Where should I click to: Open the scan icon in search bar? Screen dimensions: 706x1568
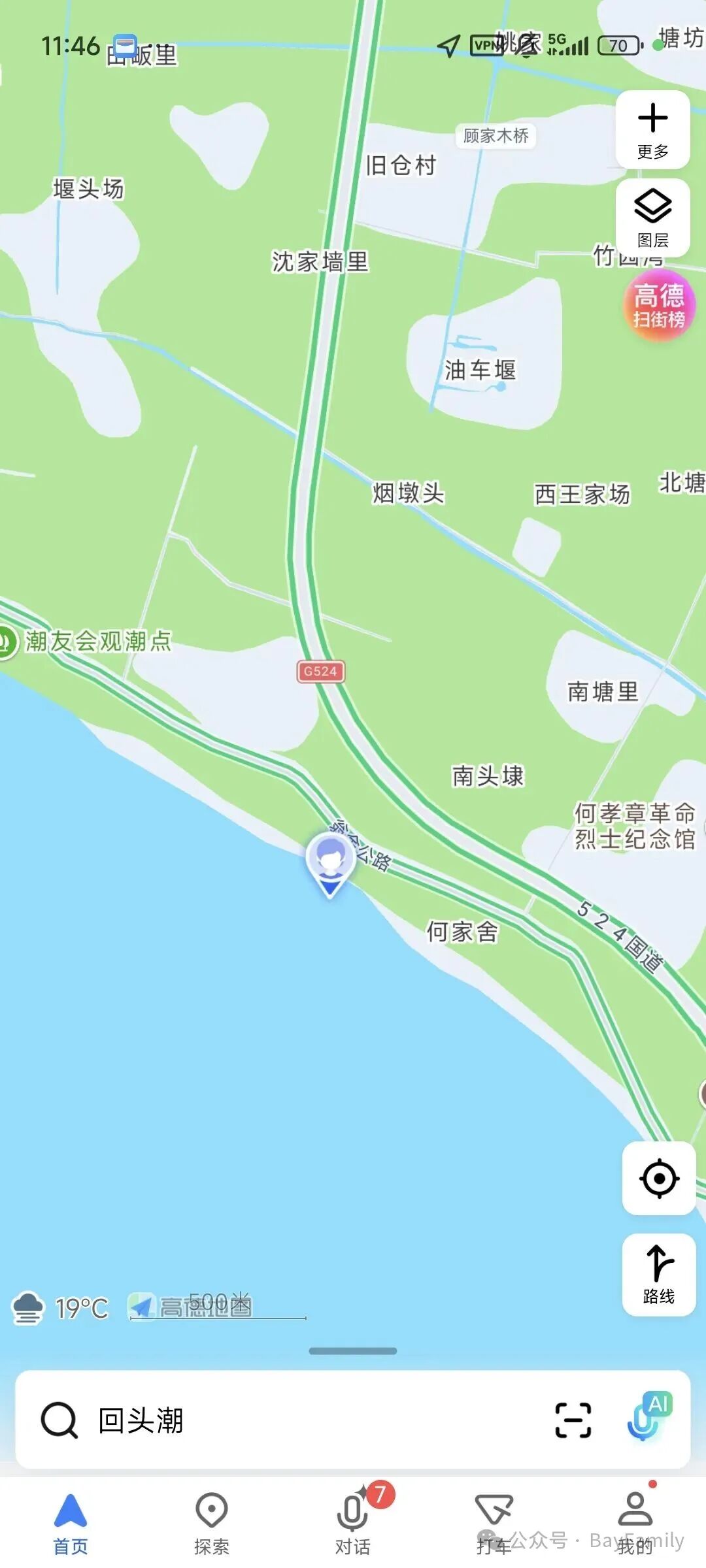coord(573,1420)
